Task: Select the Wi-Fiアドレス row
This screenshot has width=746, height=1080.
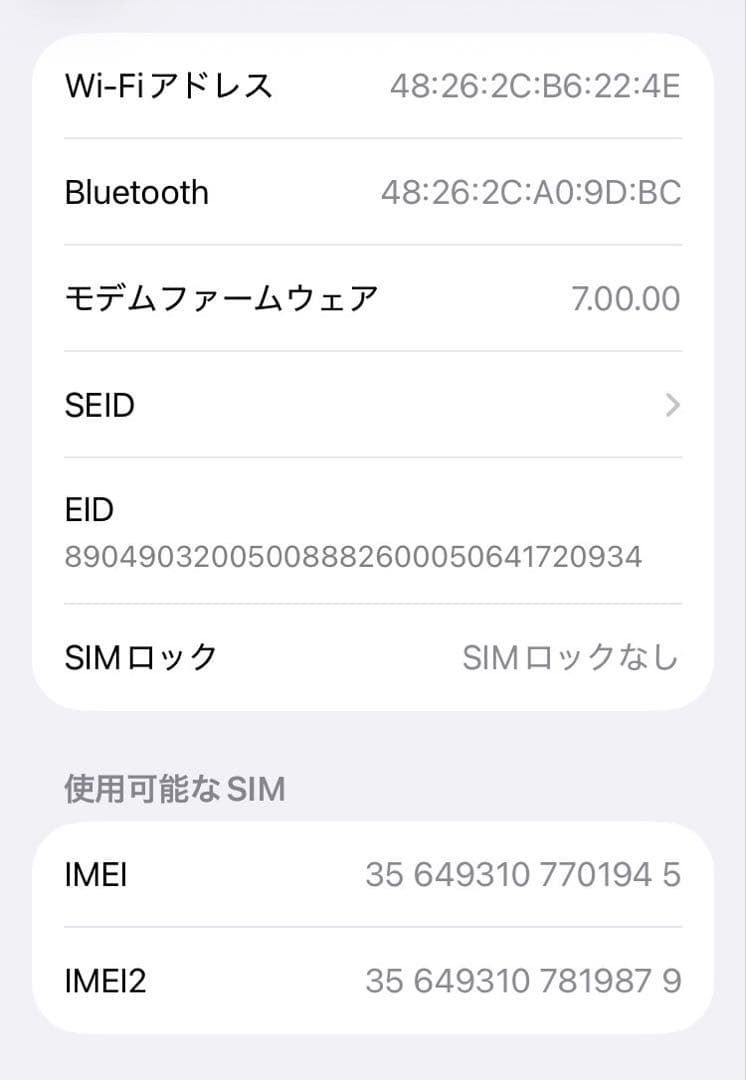Action: coord(373,86)
